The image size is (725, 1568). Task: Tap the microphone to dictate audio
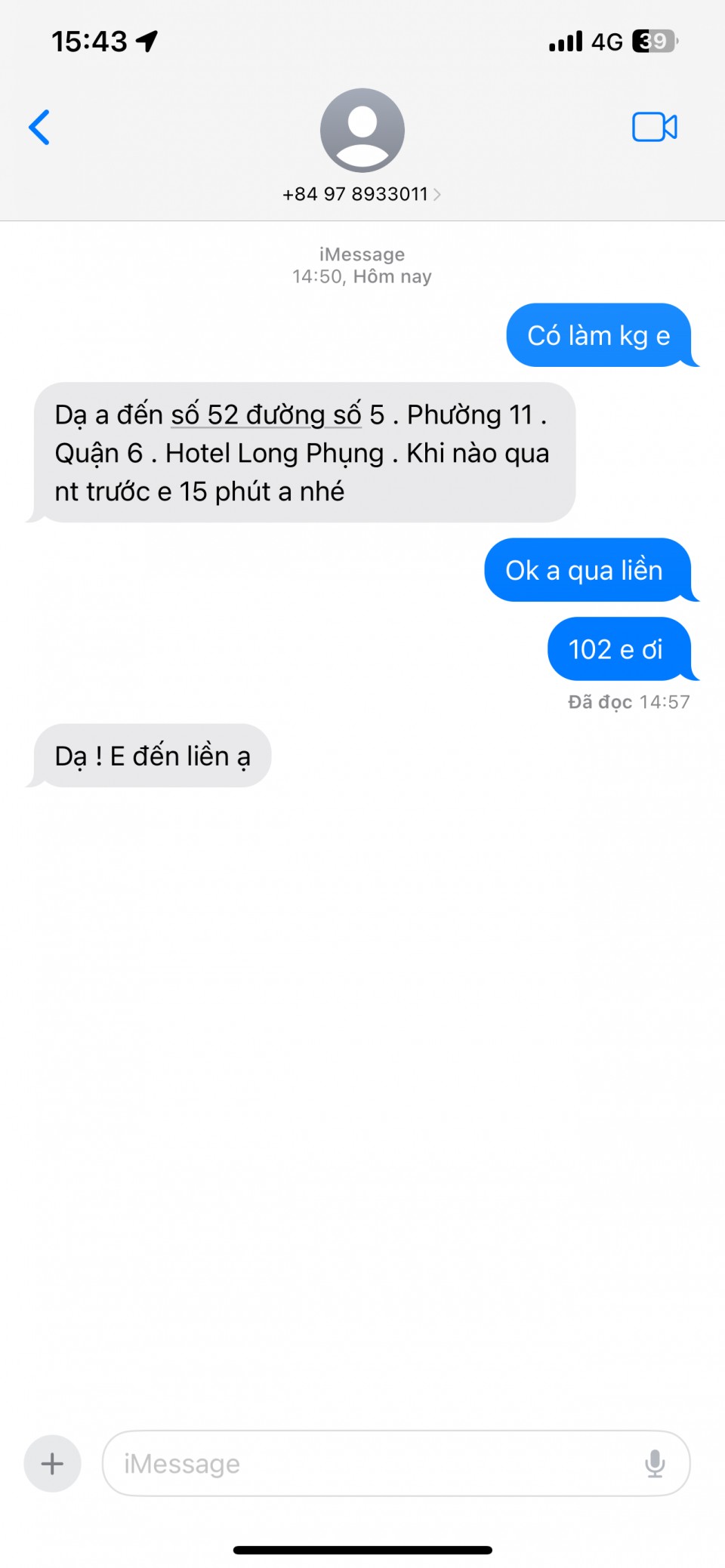coord(655,1463)
